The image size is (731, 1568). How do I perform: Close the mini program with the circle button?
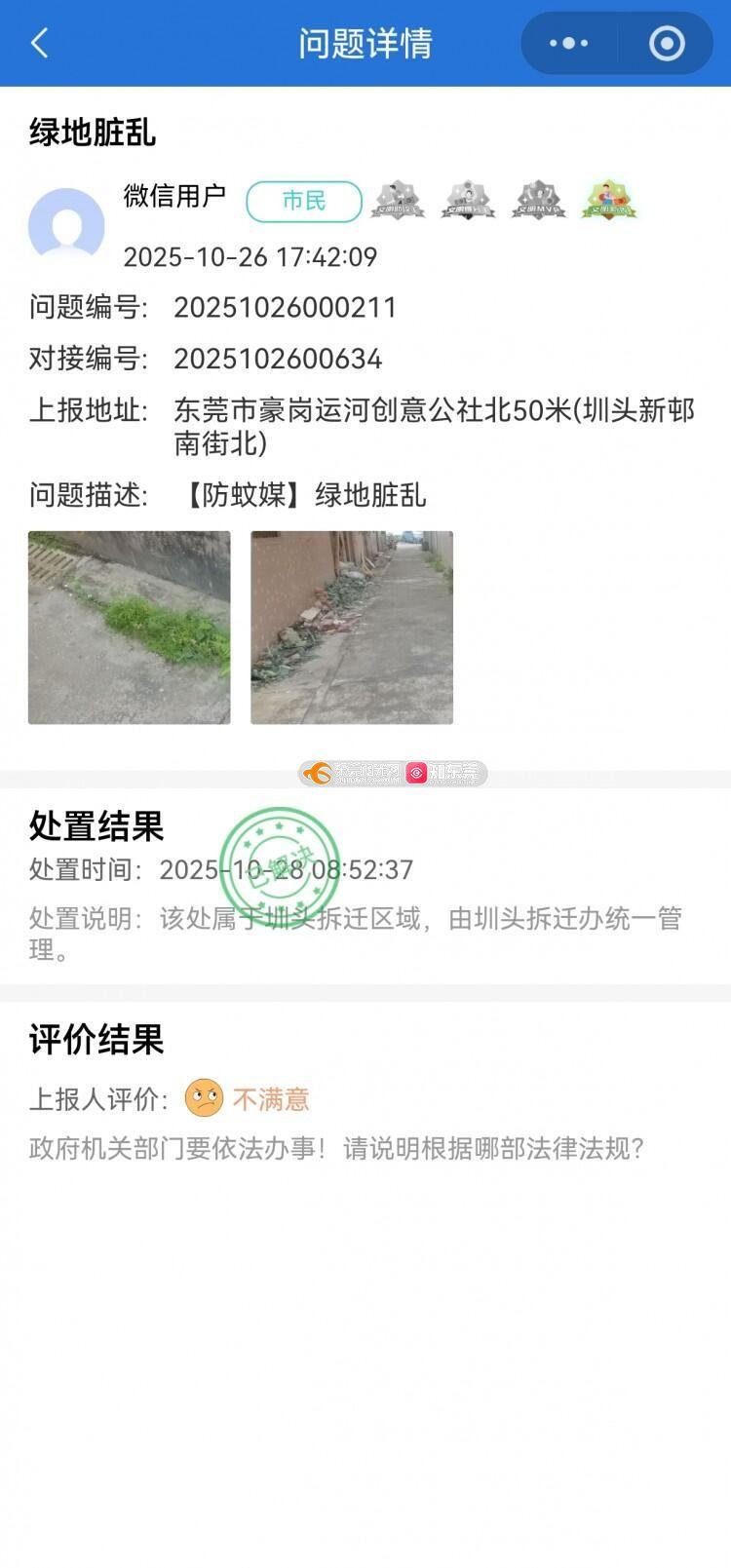pyautogui.click(x=667, y=43)
